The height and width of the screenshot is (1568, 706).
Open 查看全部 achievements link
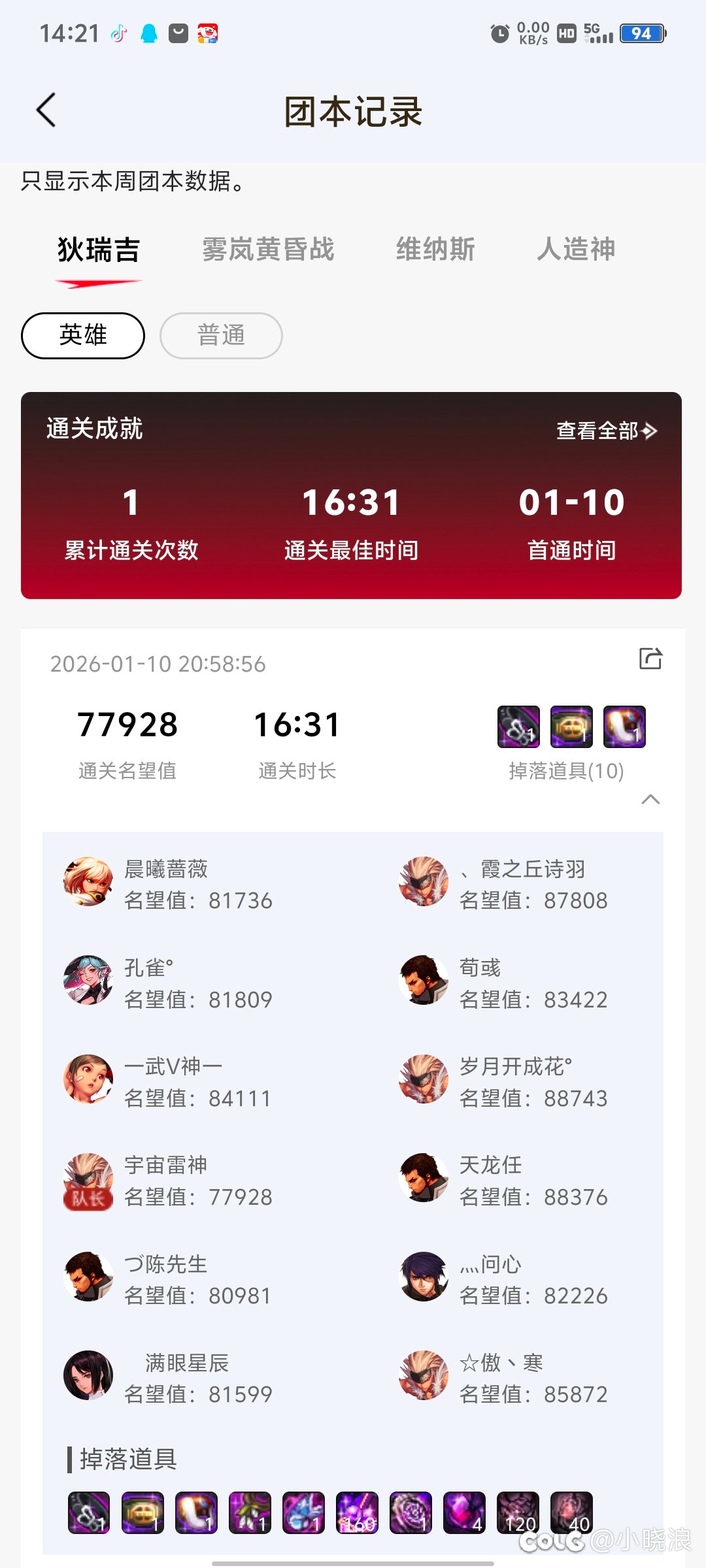[x=606, y=431]
